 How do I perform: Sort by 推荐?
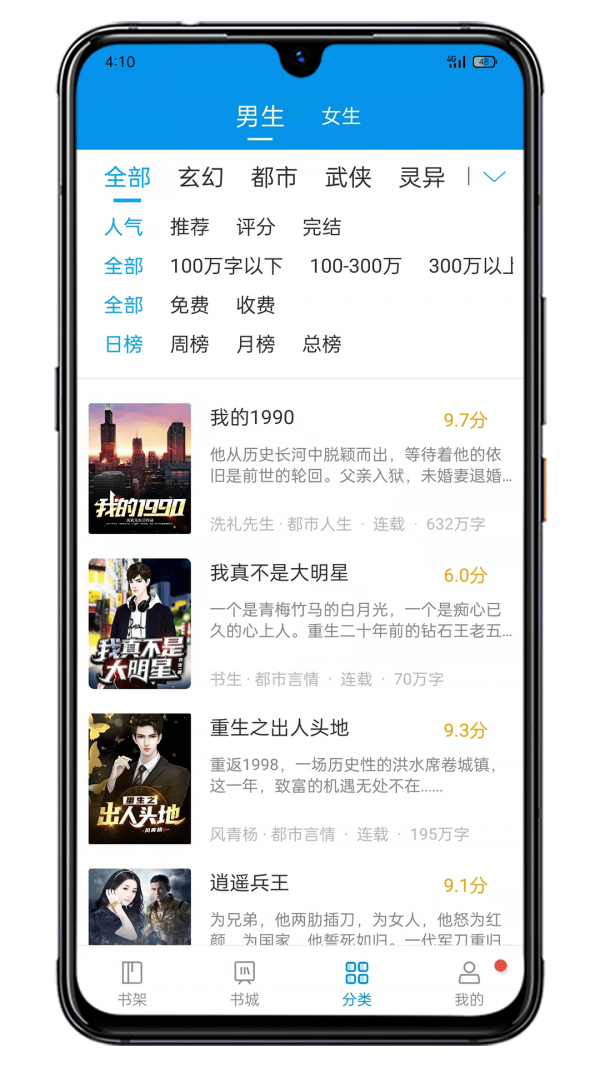[x=189, y=227]
